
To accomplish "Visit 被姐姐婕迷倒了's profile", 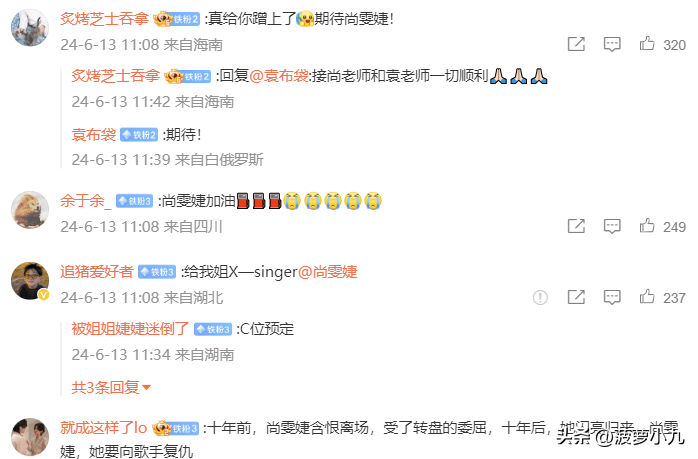I will coord(130,328).
